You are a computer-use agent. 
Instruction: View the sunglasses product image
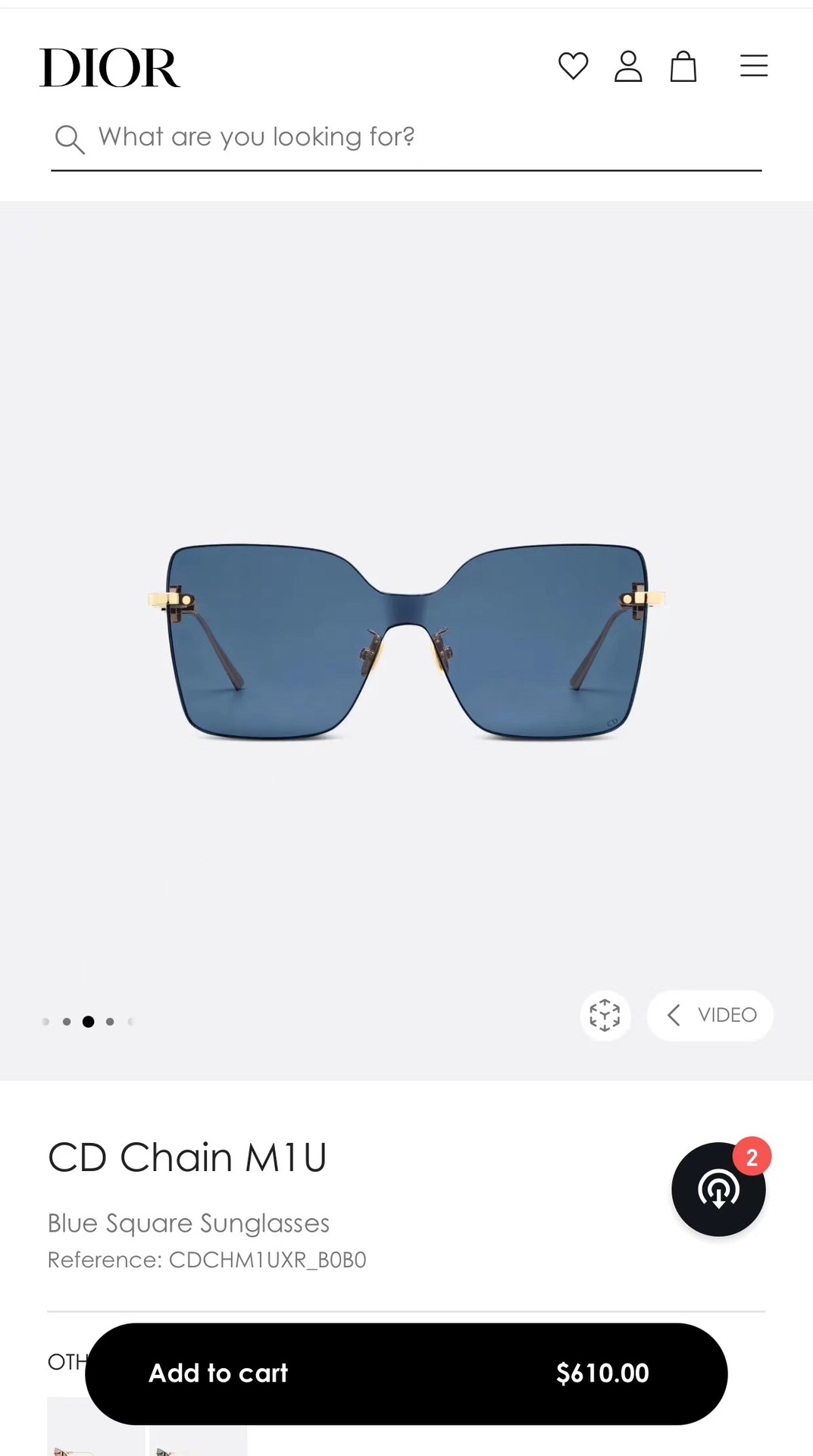(x=406, y=640)
